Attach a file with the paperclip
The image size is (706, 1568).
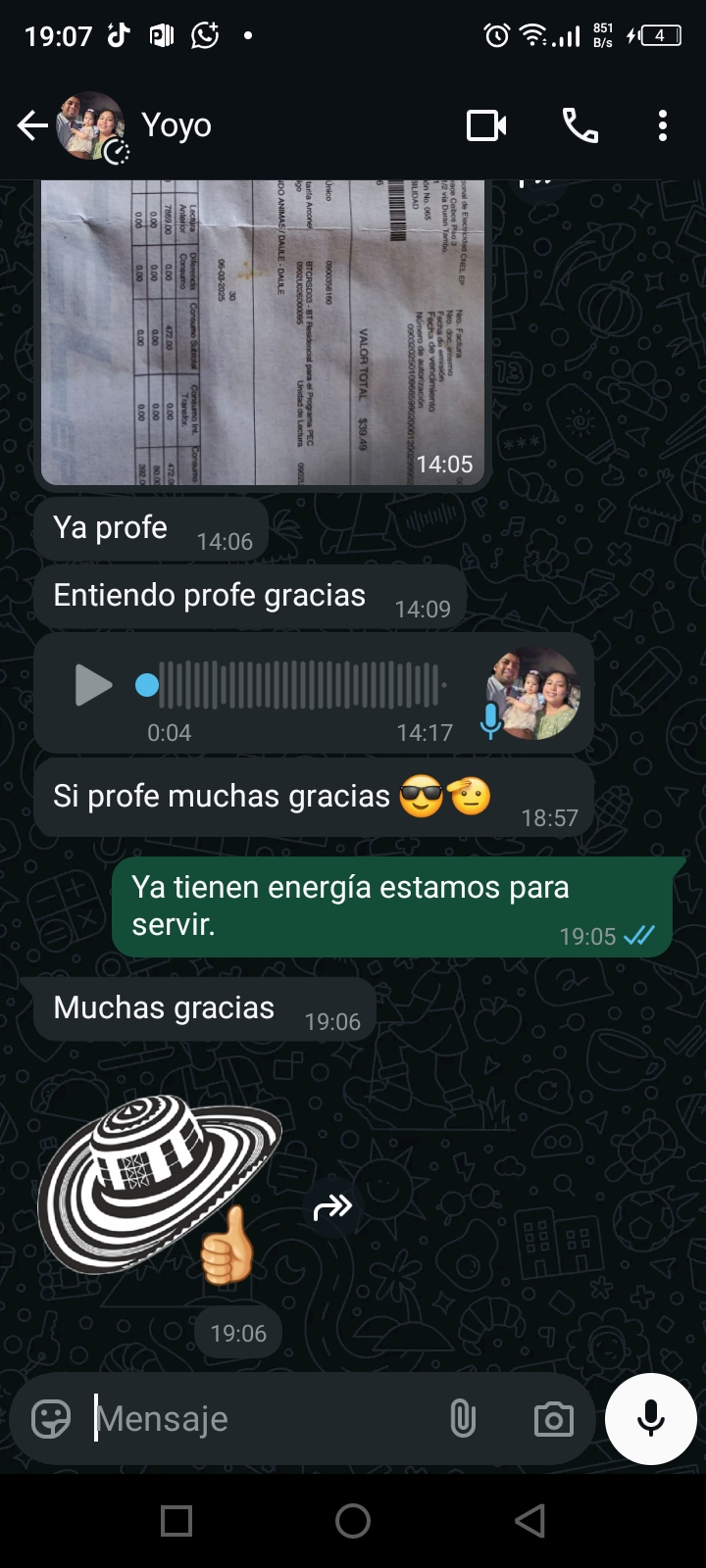(463, 1418)
